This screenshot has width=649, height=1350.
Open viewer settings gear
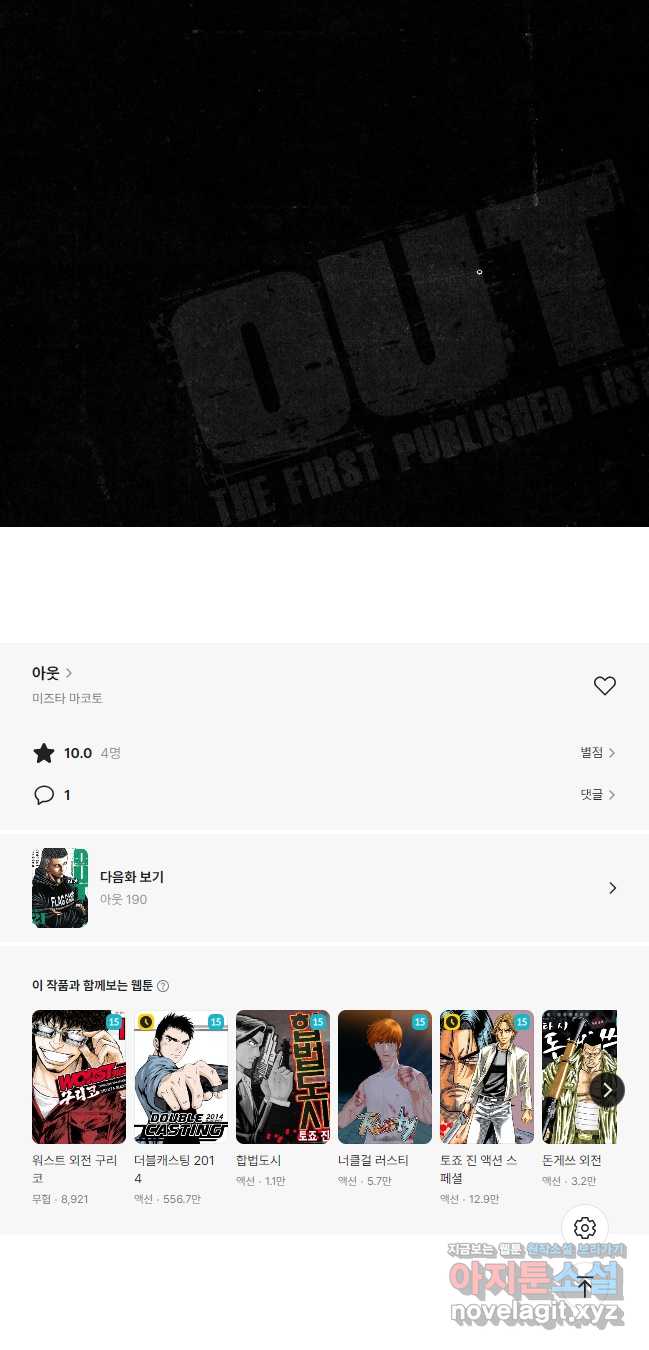coord(585,1228)
